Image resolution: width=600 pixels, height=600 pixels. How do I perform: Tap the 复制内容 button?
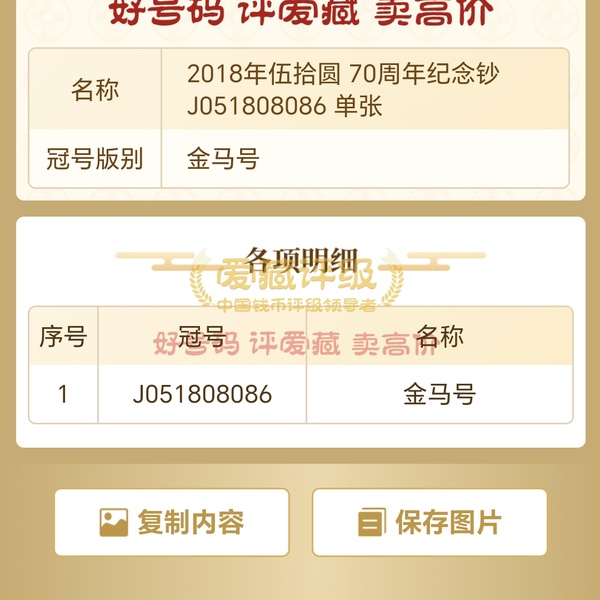coord(172,522)
